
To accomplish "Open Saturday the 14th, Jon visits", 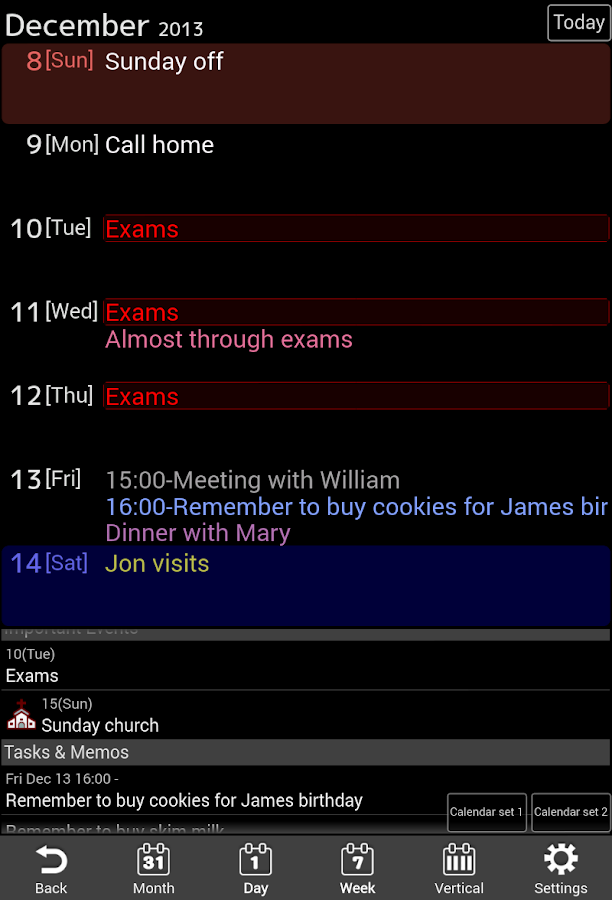I will [x=157, y=564].
